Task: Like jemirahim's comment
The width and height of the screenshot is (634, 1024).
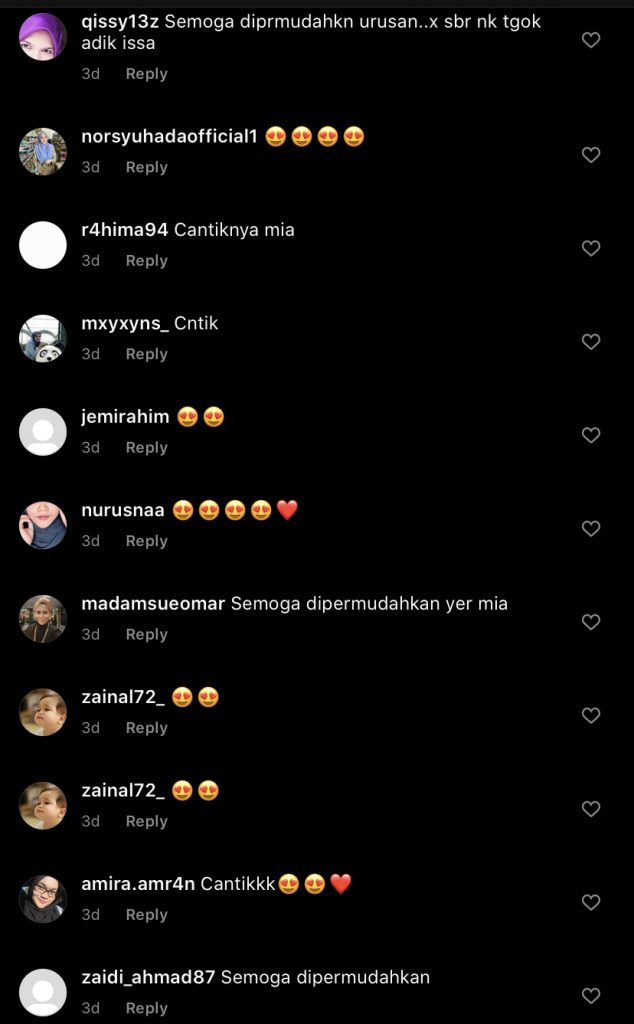Action: click(x=591, y=435)
